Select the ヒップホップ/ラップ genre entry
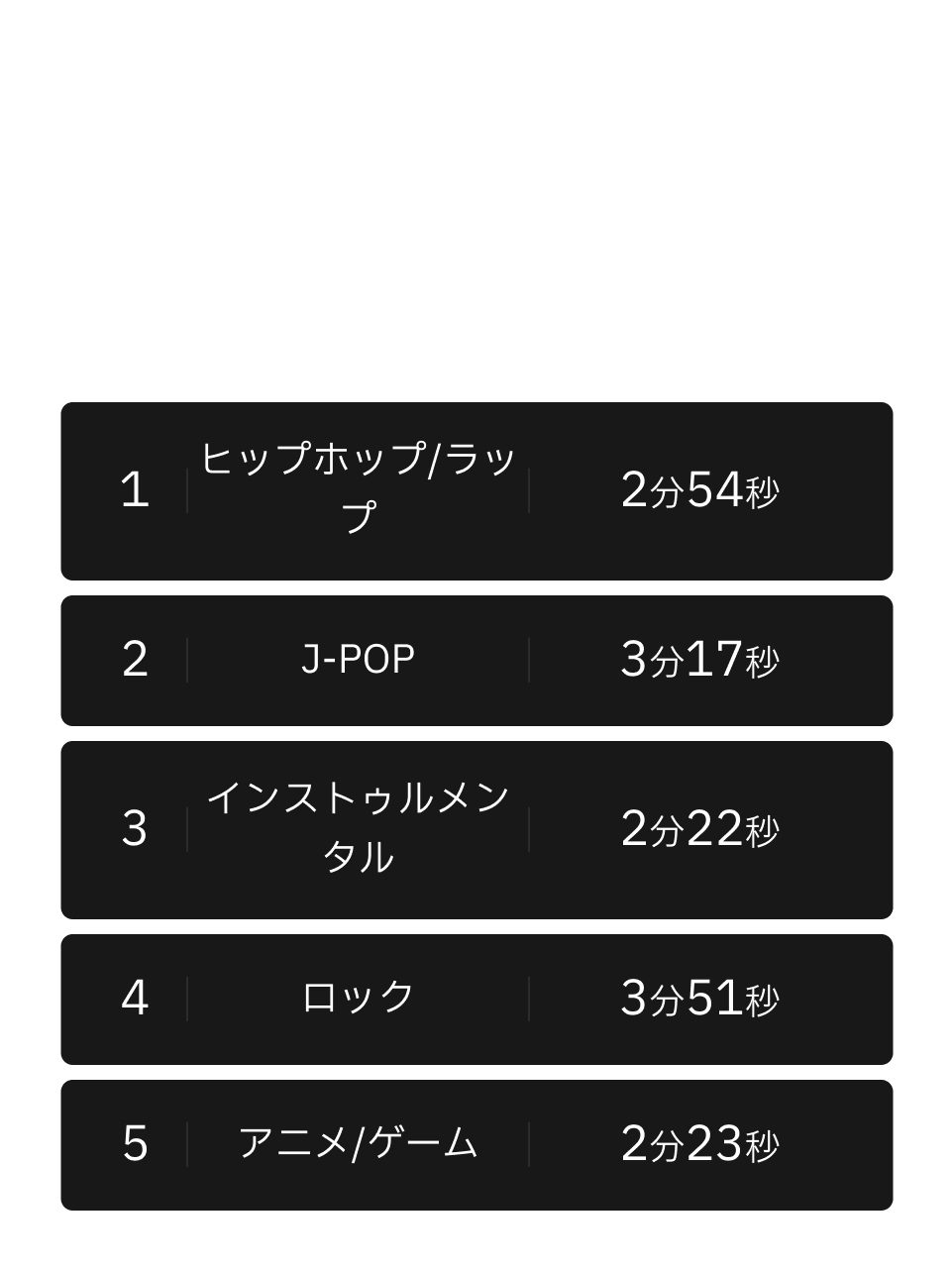Viewport: 952px width, 1270px height. point(360,489)
